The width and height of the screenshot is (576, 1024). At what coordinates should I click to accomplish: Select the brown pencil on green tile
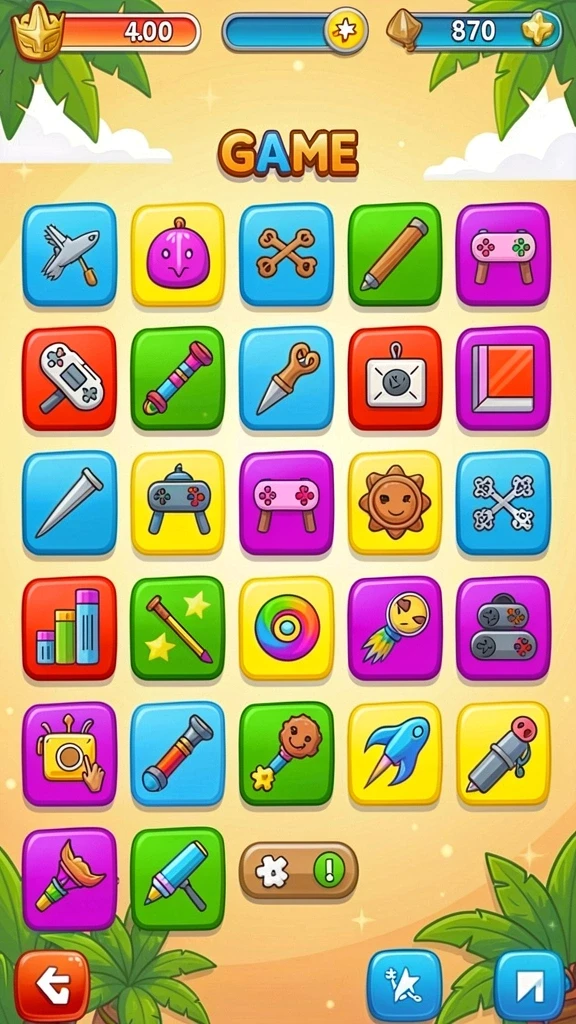(394, 254)
